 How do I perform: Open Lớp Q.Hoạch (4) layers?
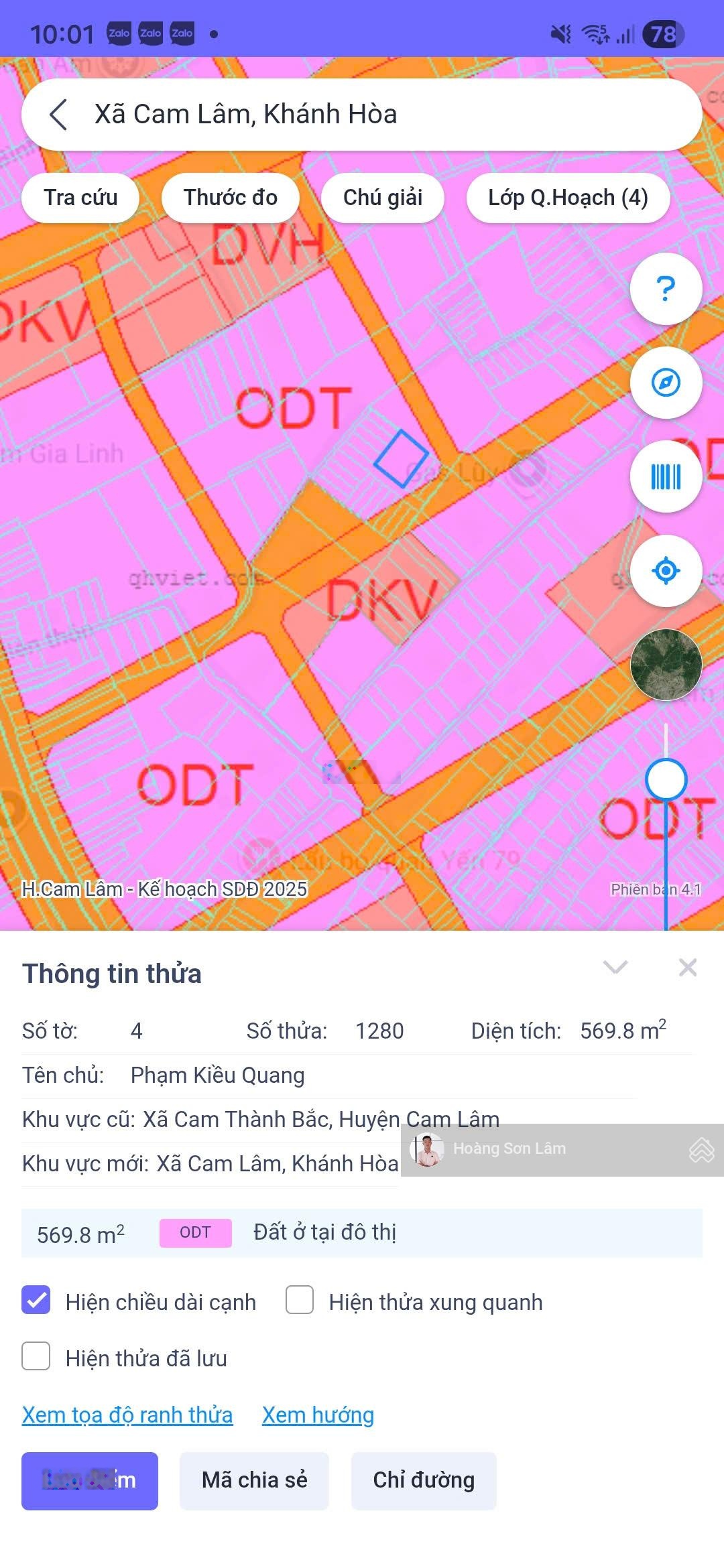point(567,198)
